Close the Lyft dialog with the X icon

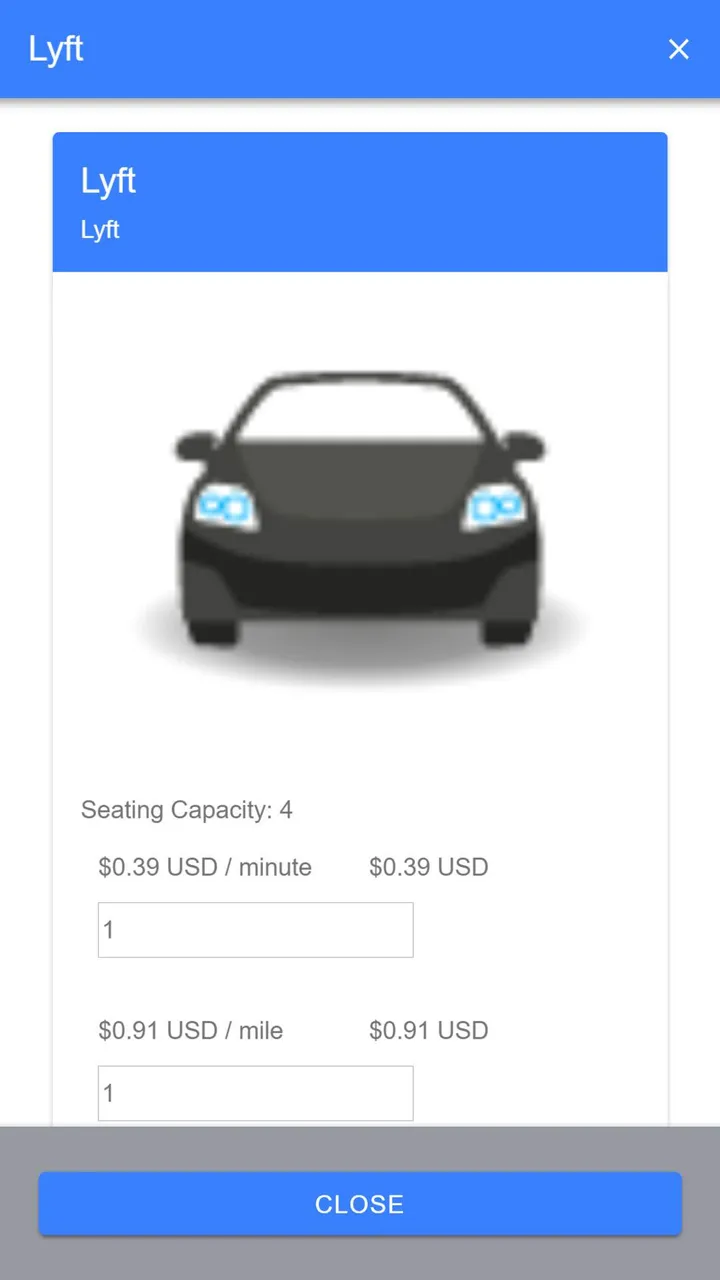(679, 49)
